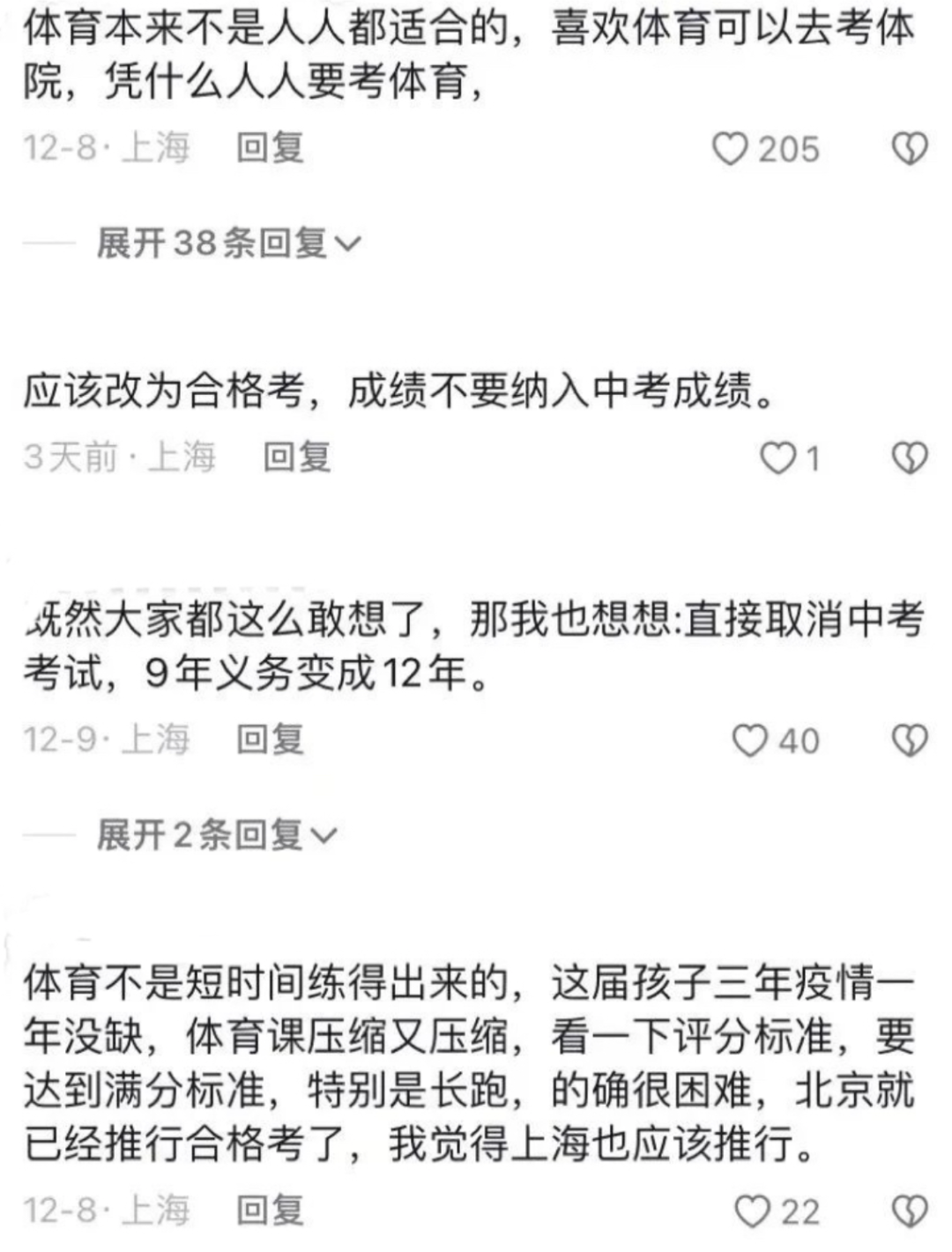
Task: Reply to the comment about 考体院
Action: 270,147
